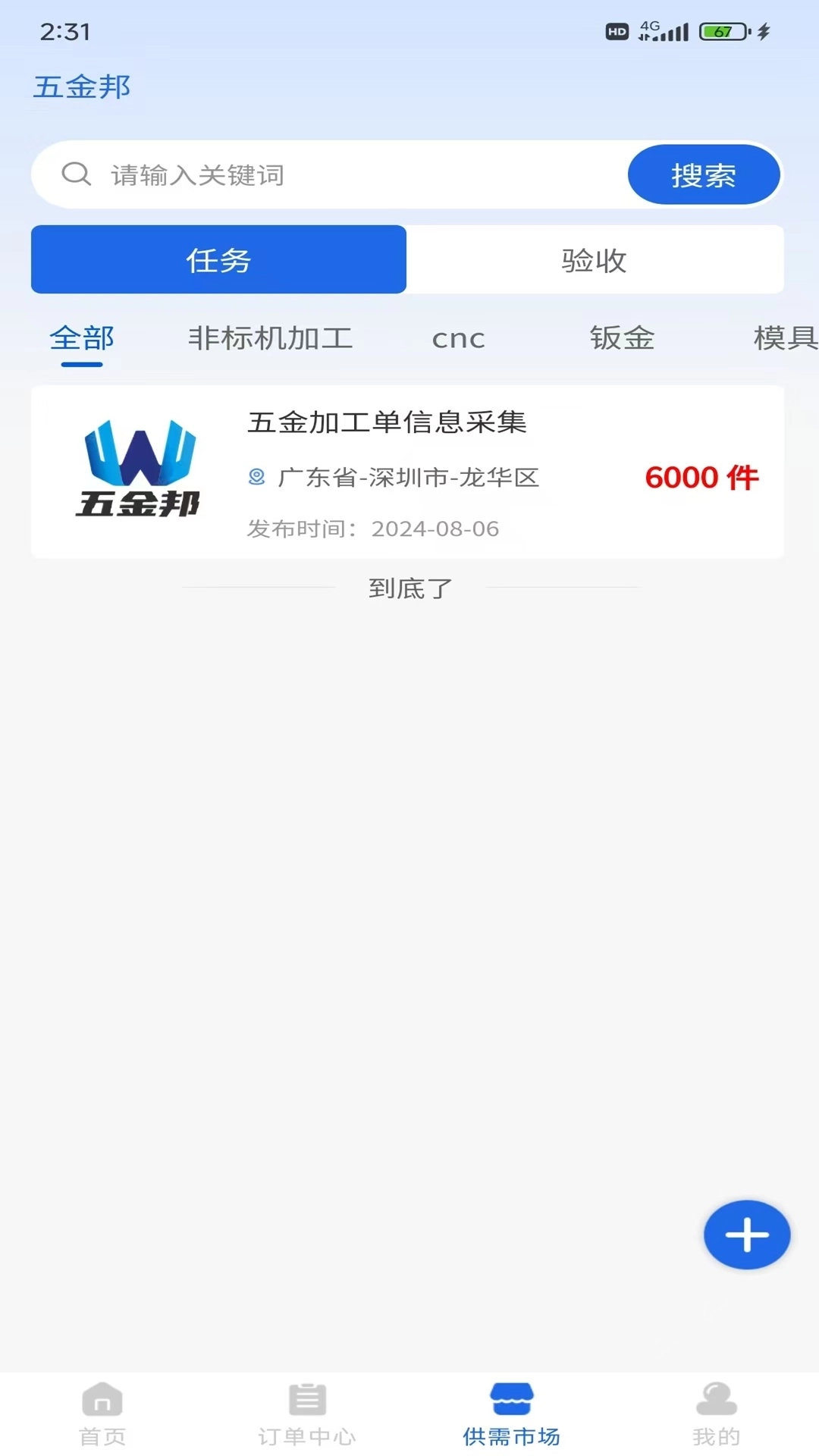Select the 模具 category filter

click(x=783, y=339)
